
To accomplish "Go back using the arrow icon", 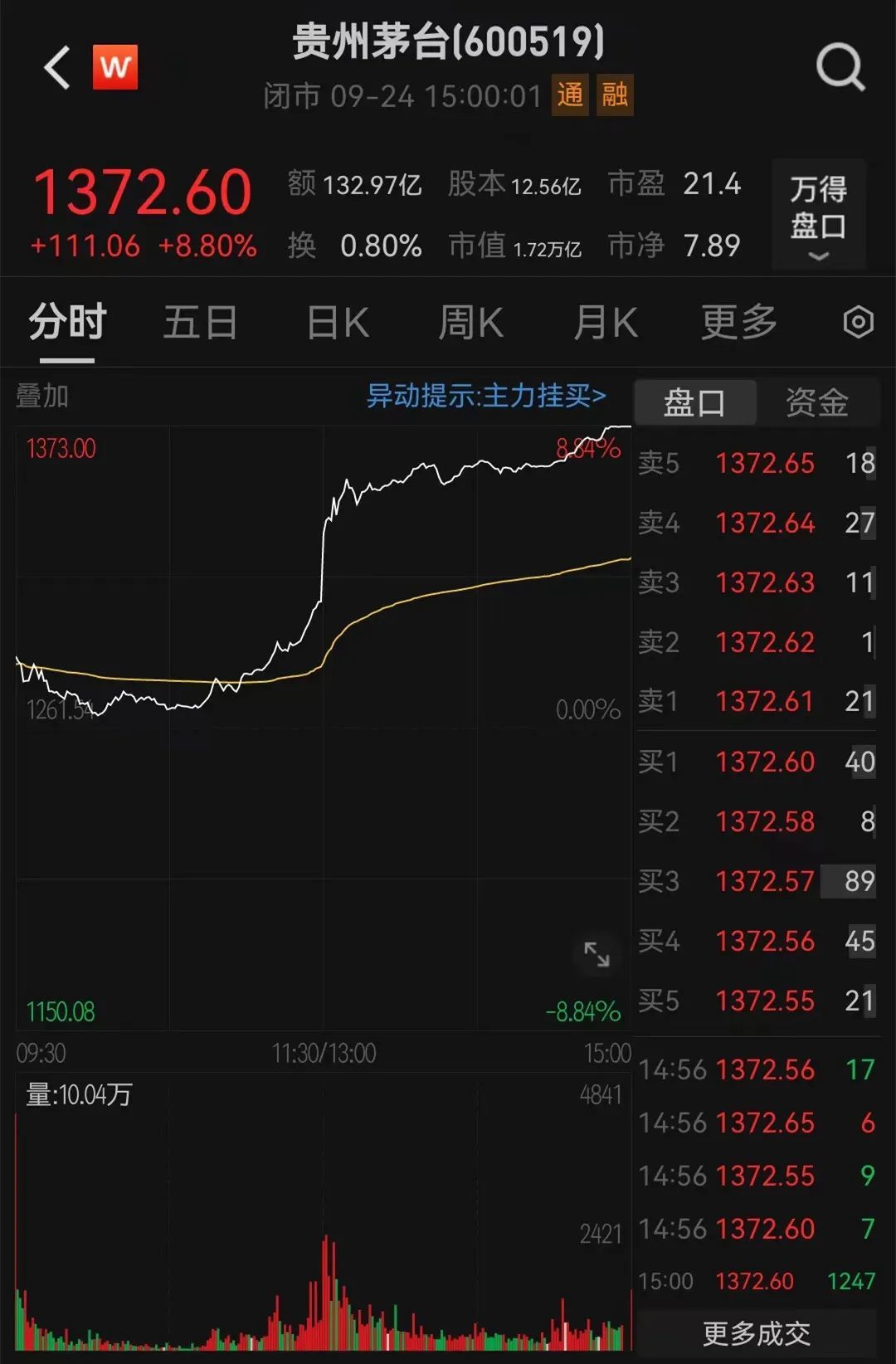I will [57, 67].
